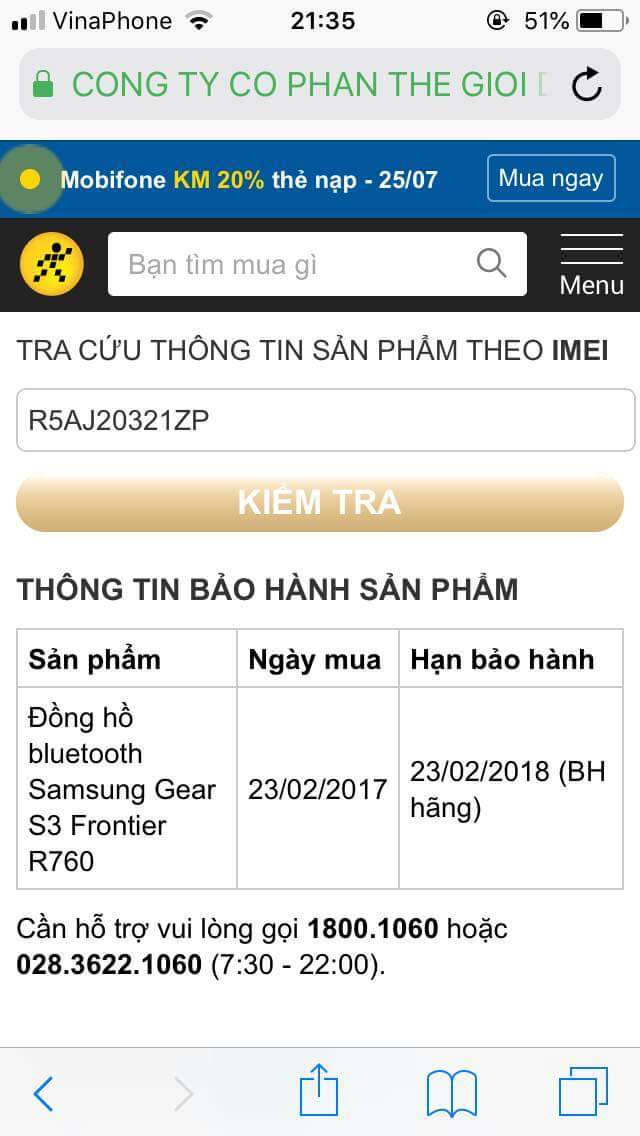Show open Safari tabs
This screenshot has height=1136, width=640.
(583, 1092)
